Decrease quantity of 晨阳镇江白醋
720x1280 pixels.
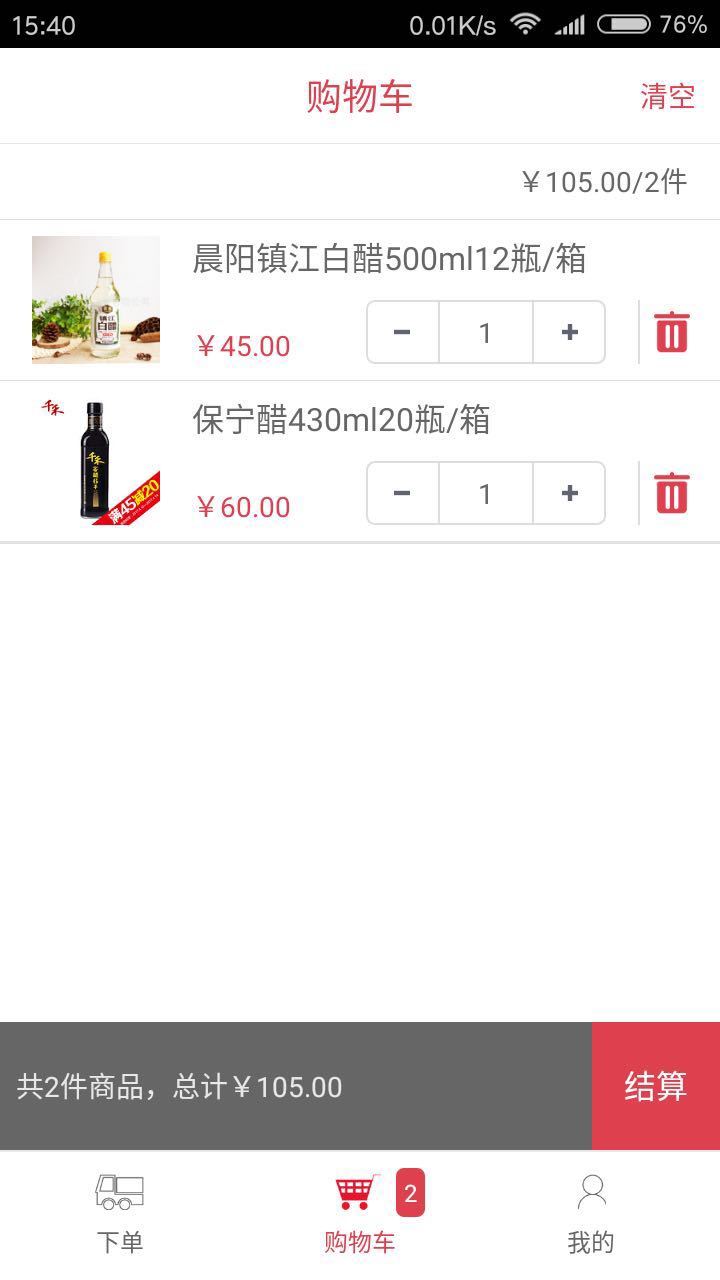click(403, 332)
